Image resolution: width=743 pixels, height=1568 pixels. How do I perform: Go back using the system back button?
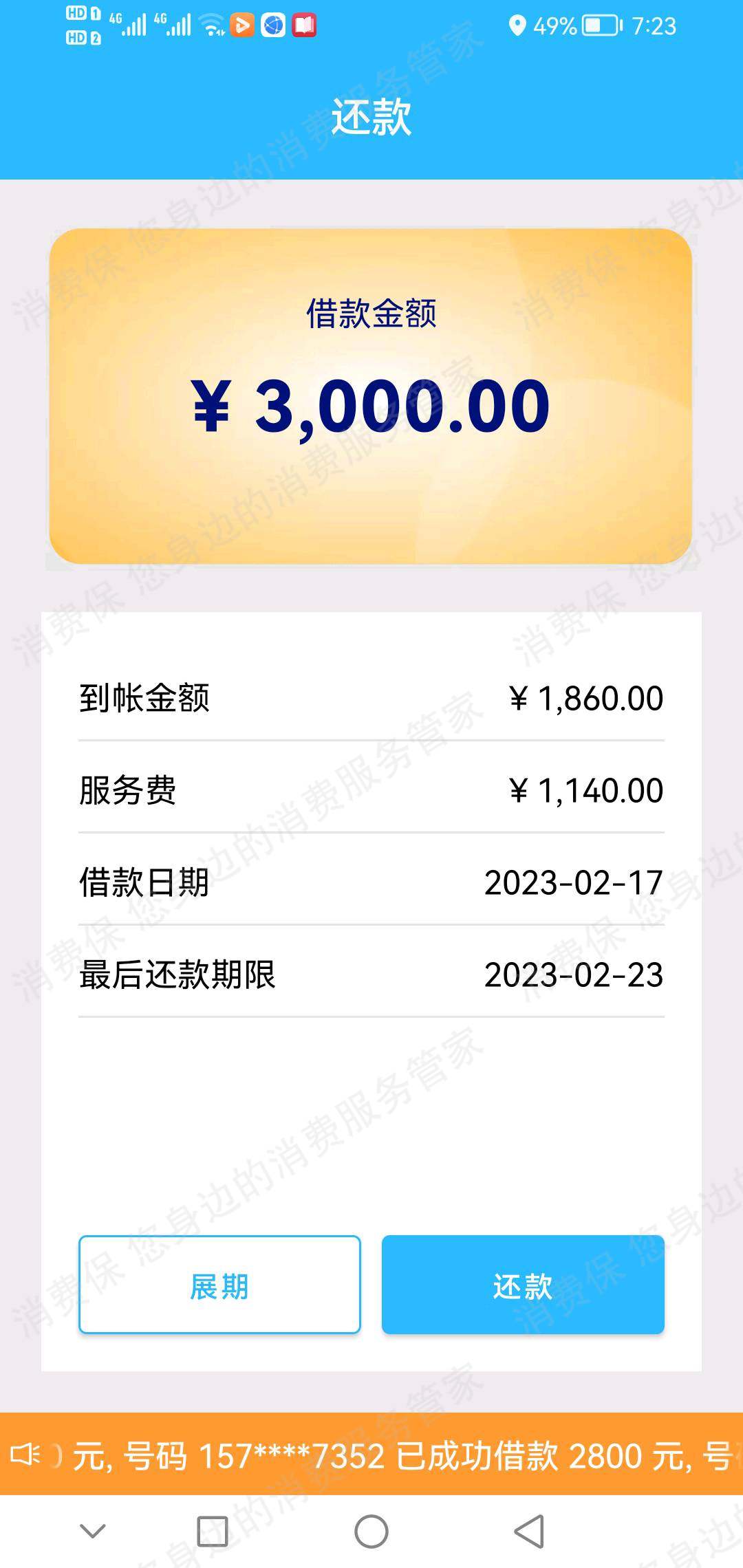point(529,1531)
